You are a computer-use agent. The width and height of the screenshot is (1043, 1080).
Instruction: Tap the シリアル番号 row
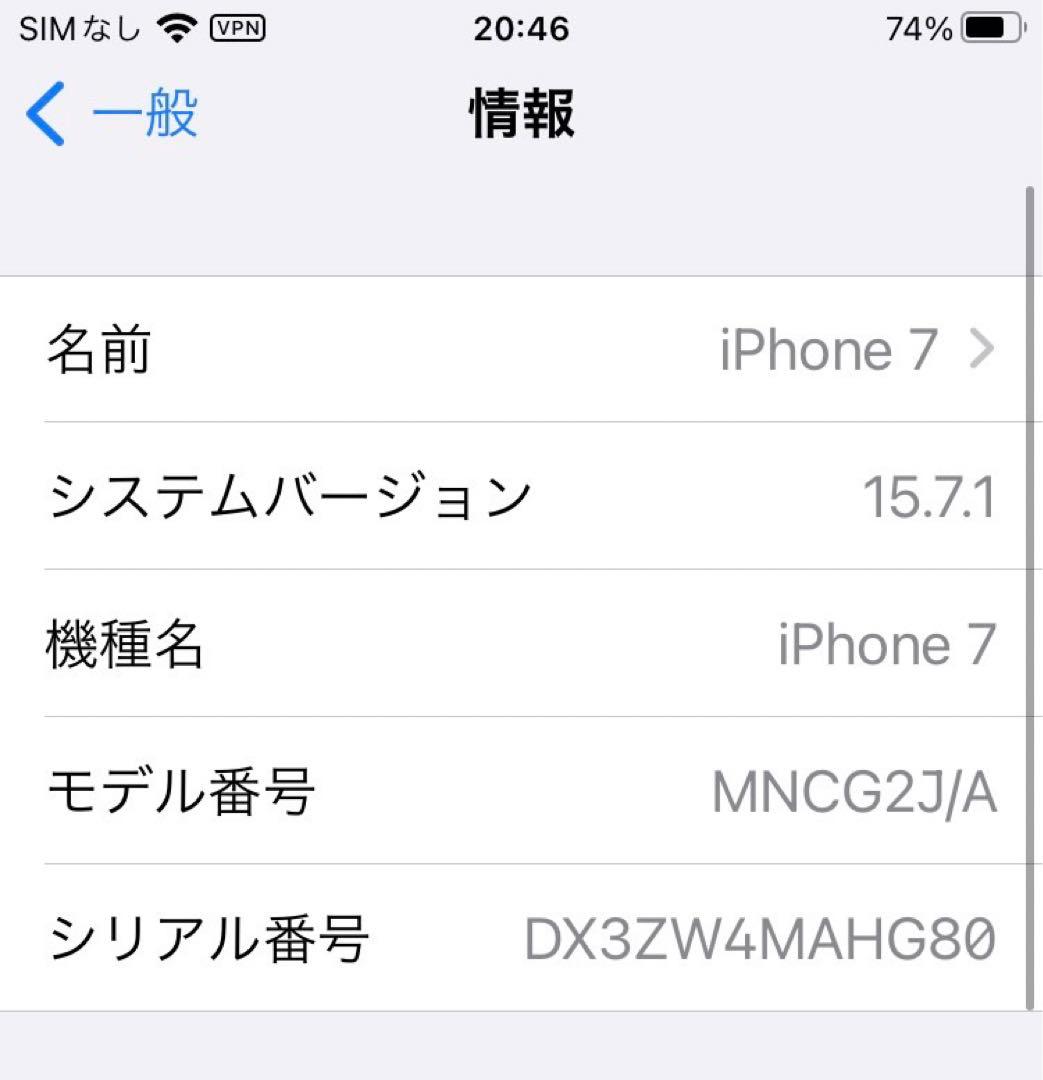(x=520, y=938)
